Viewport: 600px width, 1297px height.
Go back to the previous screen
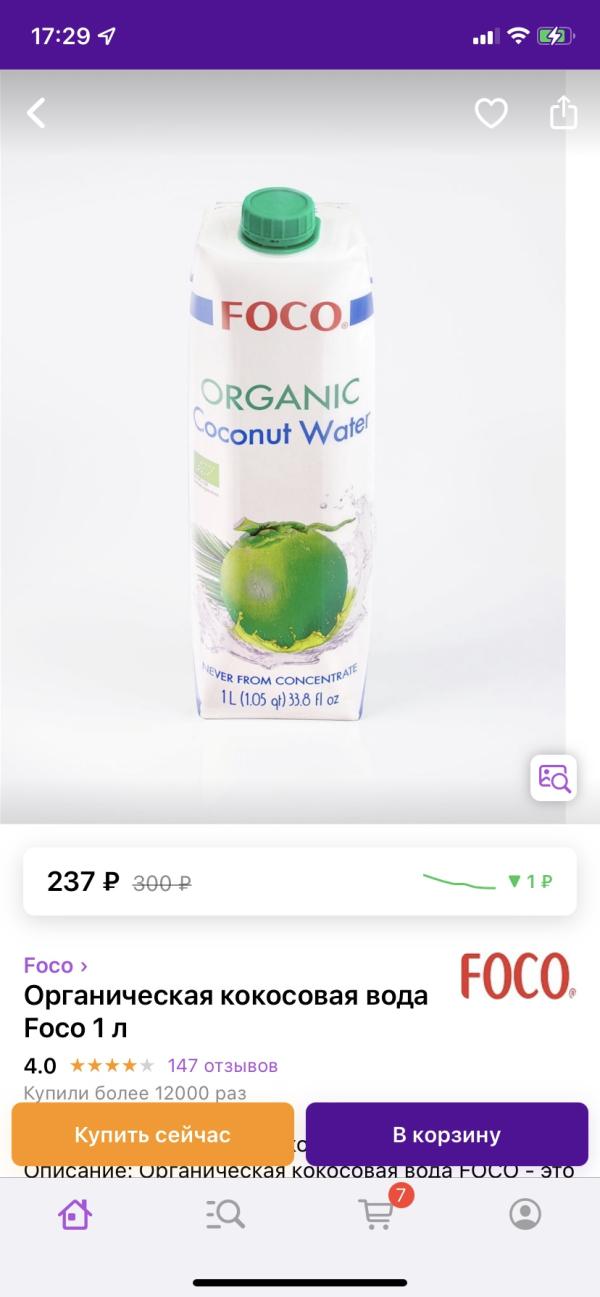(36, 113)
